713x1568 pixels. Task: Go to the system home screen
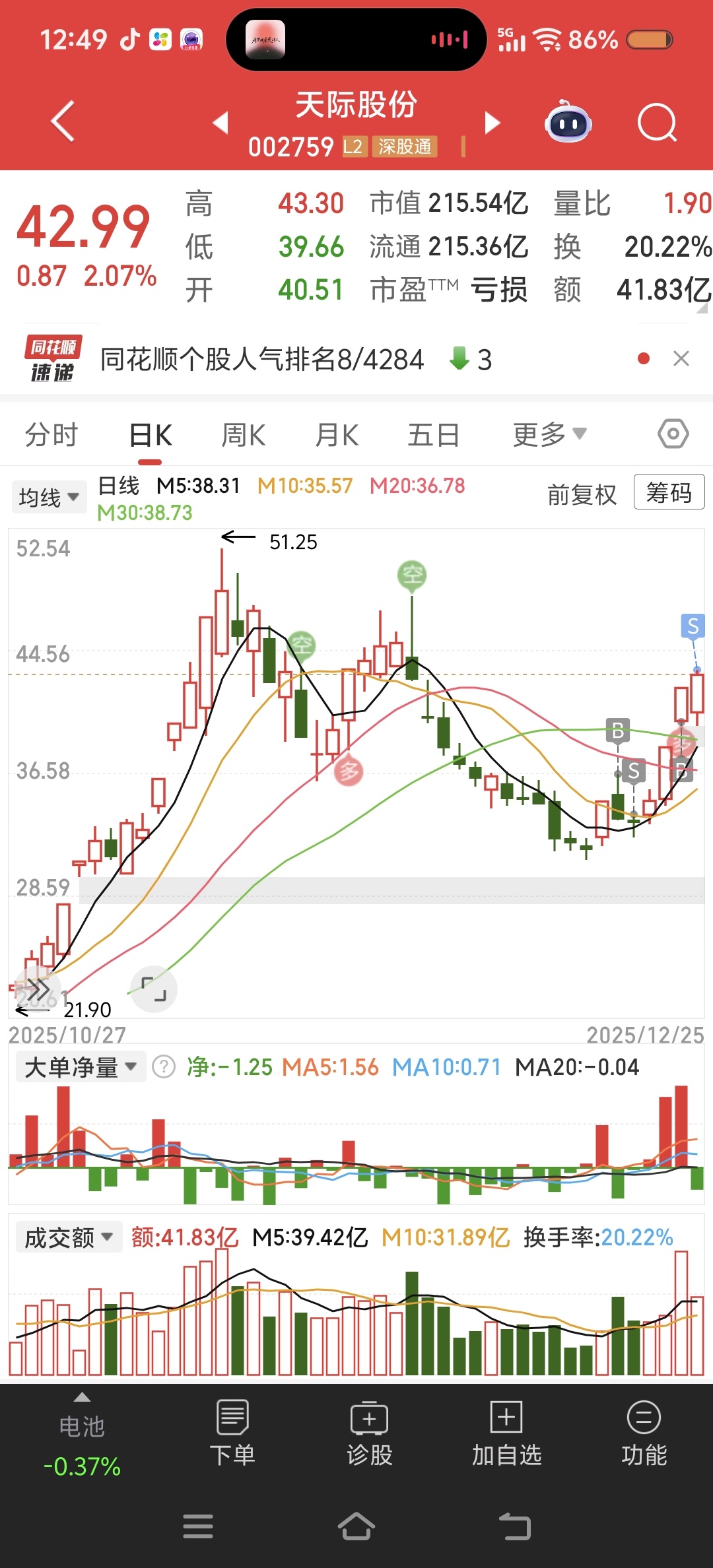click(x=356, y=1526)
